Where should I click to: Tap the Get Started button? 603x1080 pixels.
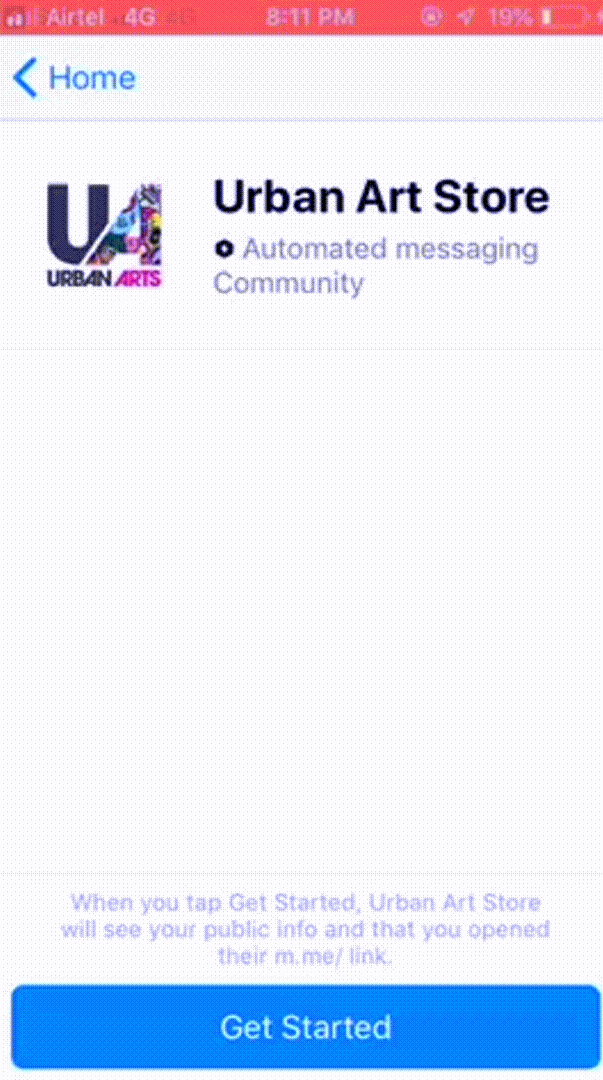305,1027
